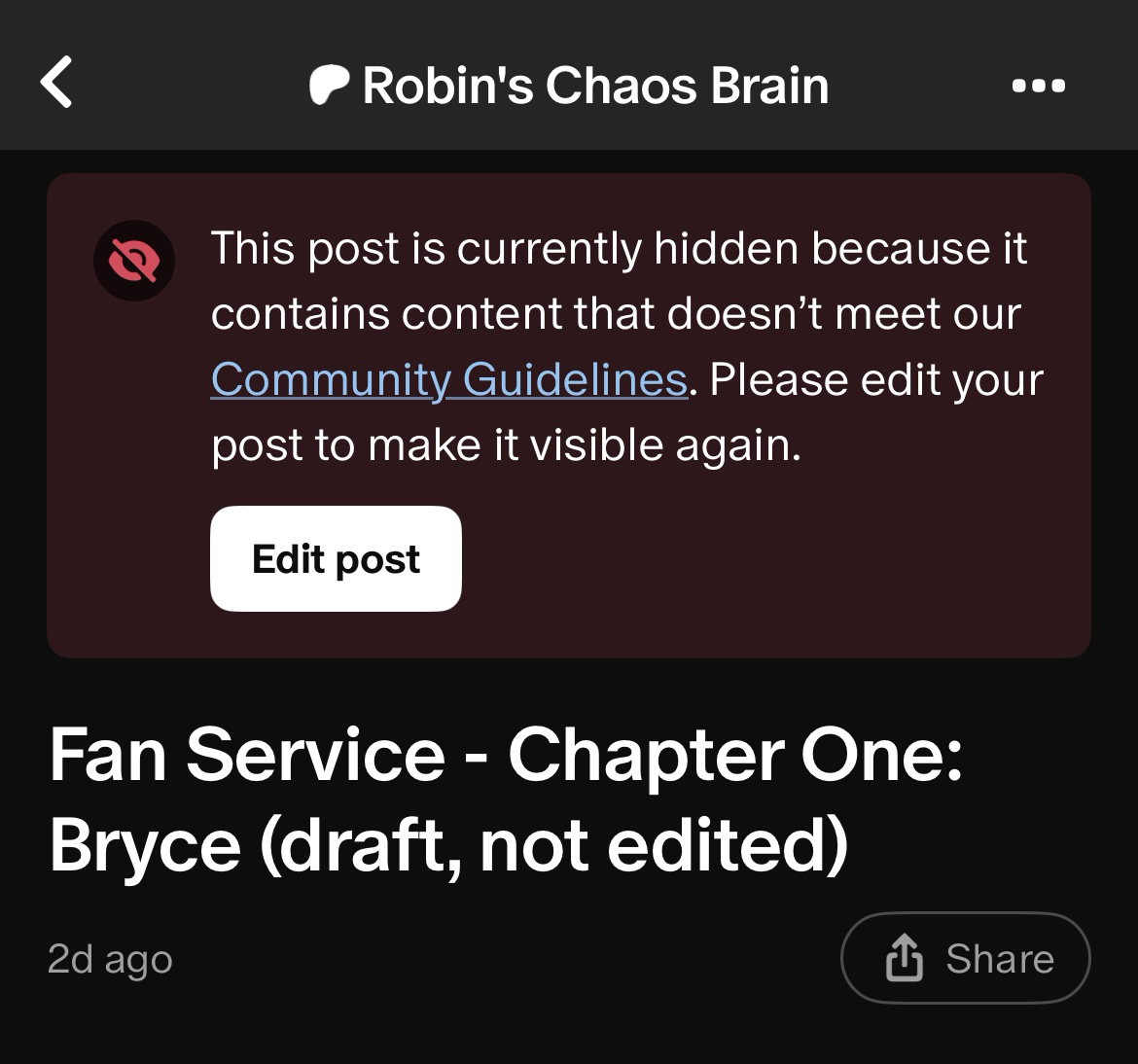
Task: Open the Community Guidelines link
Action: pos(448,379)
